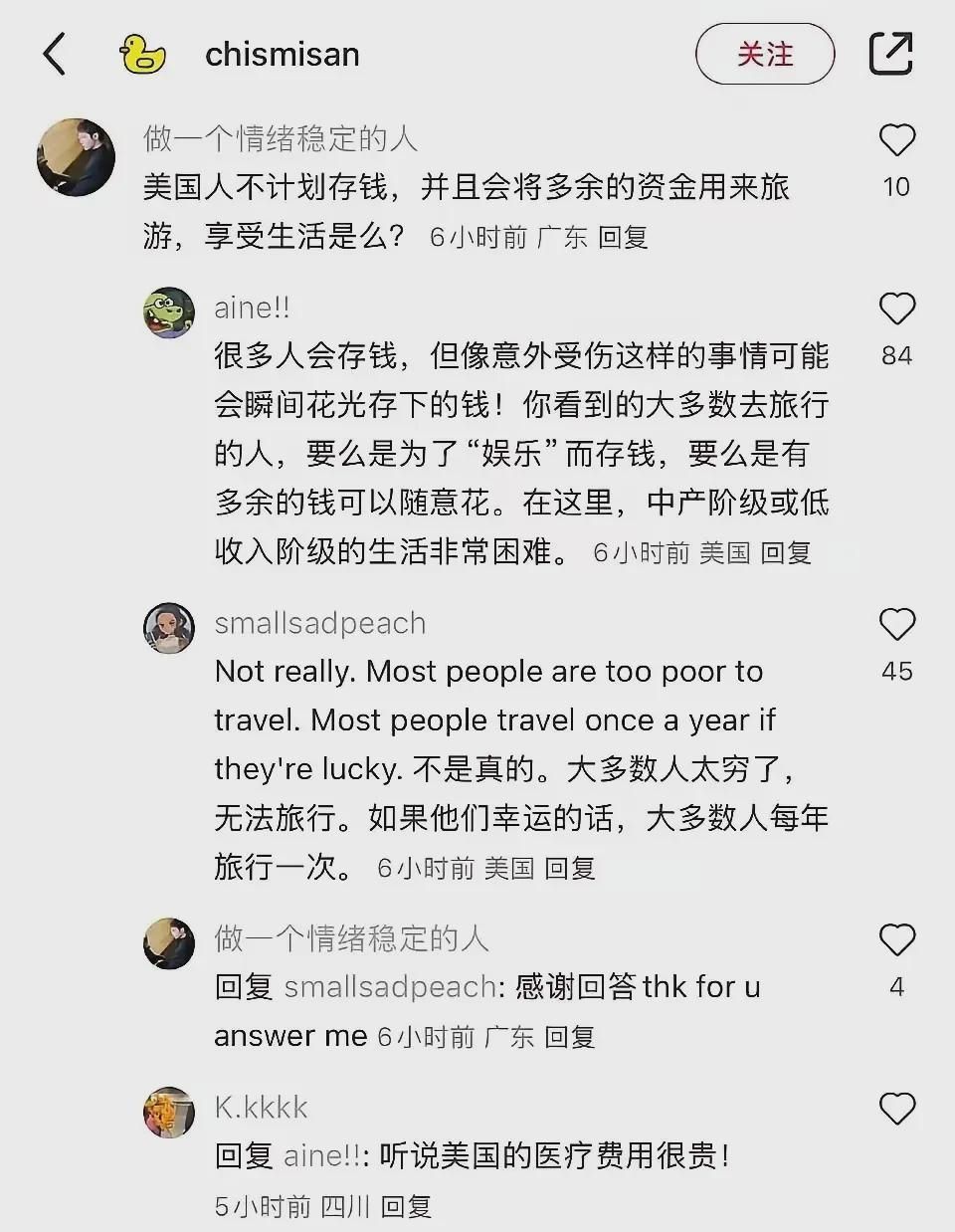Open chismisan's profile from the duck avatar
The height and width of the screenshot is (1232, 955).
click(142, 54)
